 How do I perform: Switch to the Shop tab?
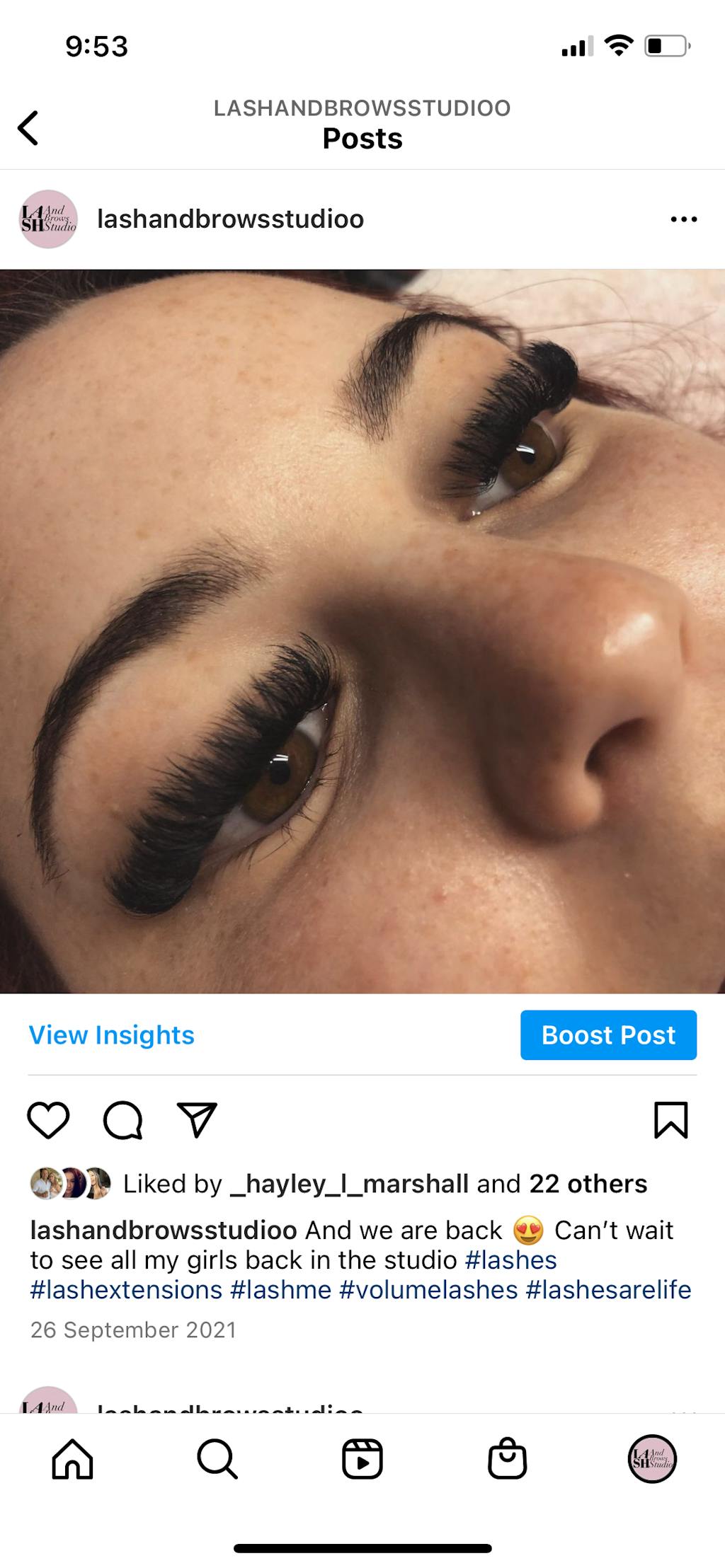point(507,1459)
